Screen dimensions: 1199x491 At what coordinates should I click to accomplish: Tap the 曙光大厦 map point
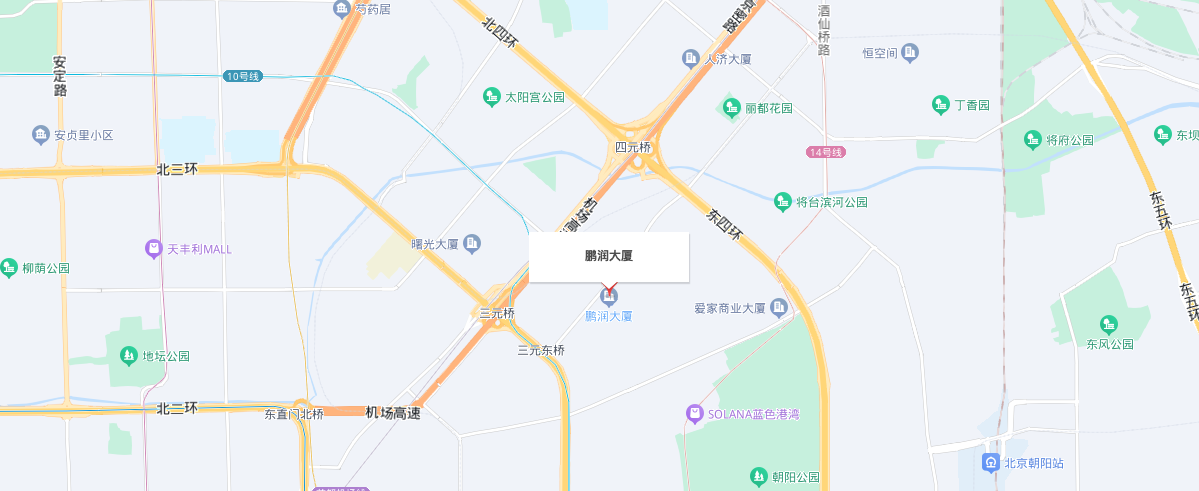(473, 243)
